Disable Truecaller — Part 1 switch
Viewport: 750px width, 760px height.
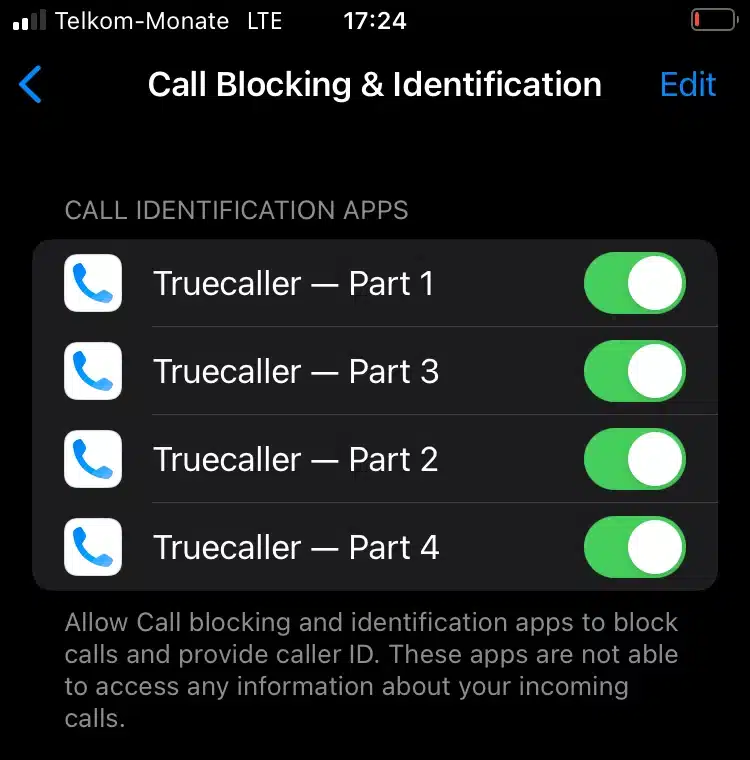[x=635, y=283]
